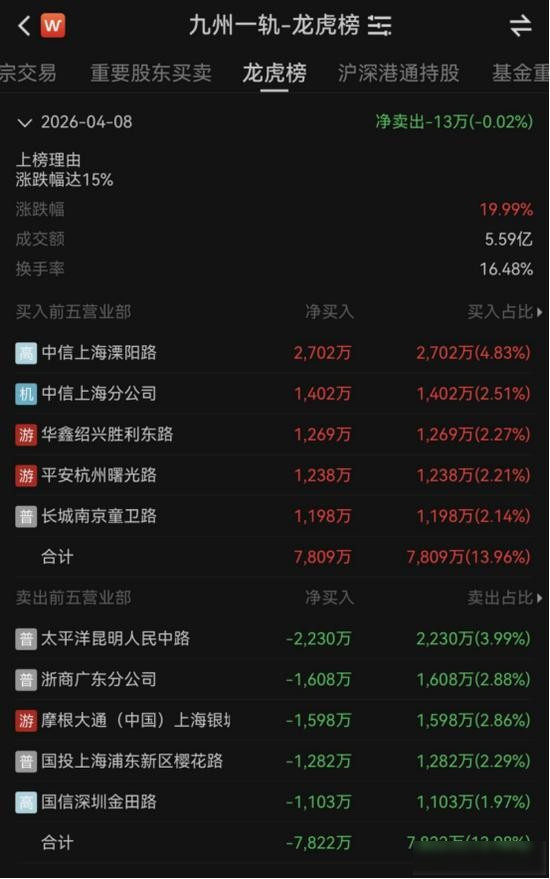
Task: Open the filter settings icon beside the title
Action: [380, 26]
